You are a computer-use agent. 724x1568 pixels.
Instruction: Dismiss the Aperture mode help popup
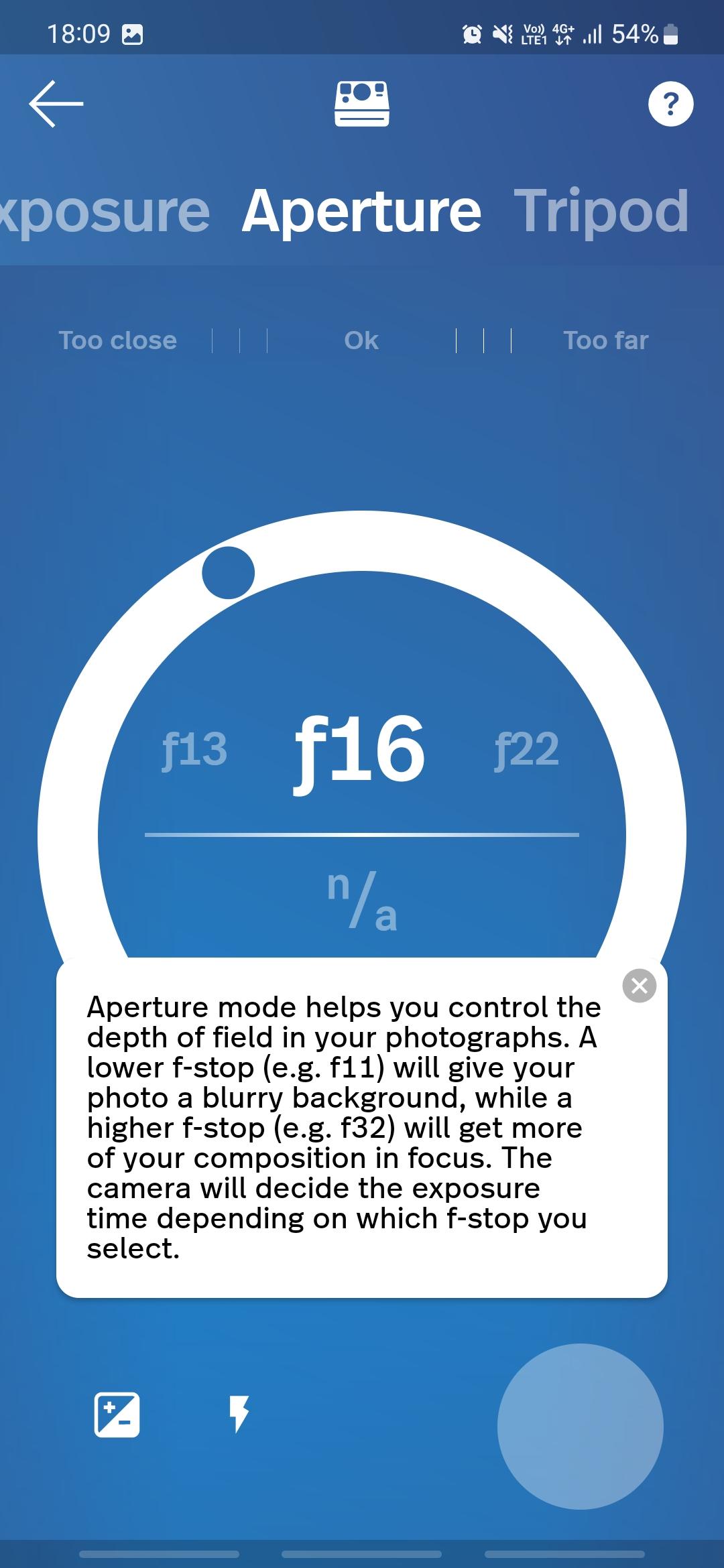click(x=640, y=986)
